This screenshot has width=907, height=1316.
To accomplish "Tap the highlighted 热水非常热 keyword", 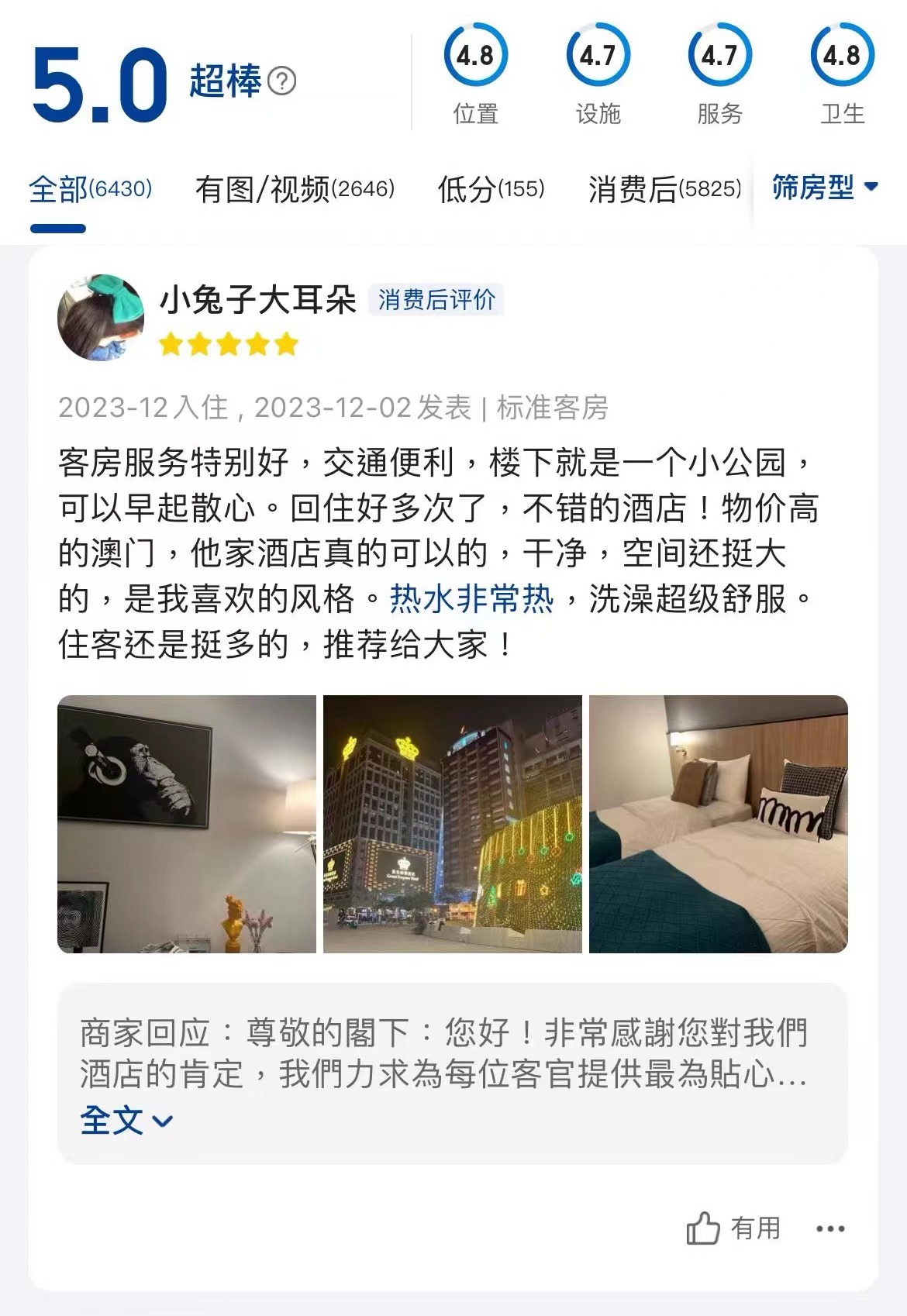I will click(x=471, y=599).
